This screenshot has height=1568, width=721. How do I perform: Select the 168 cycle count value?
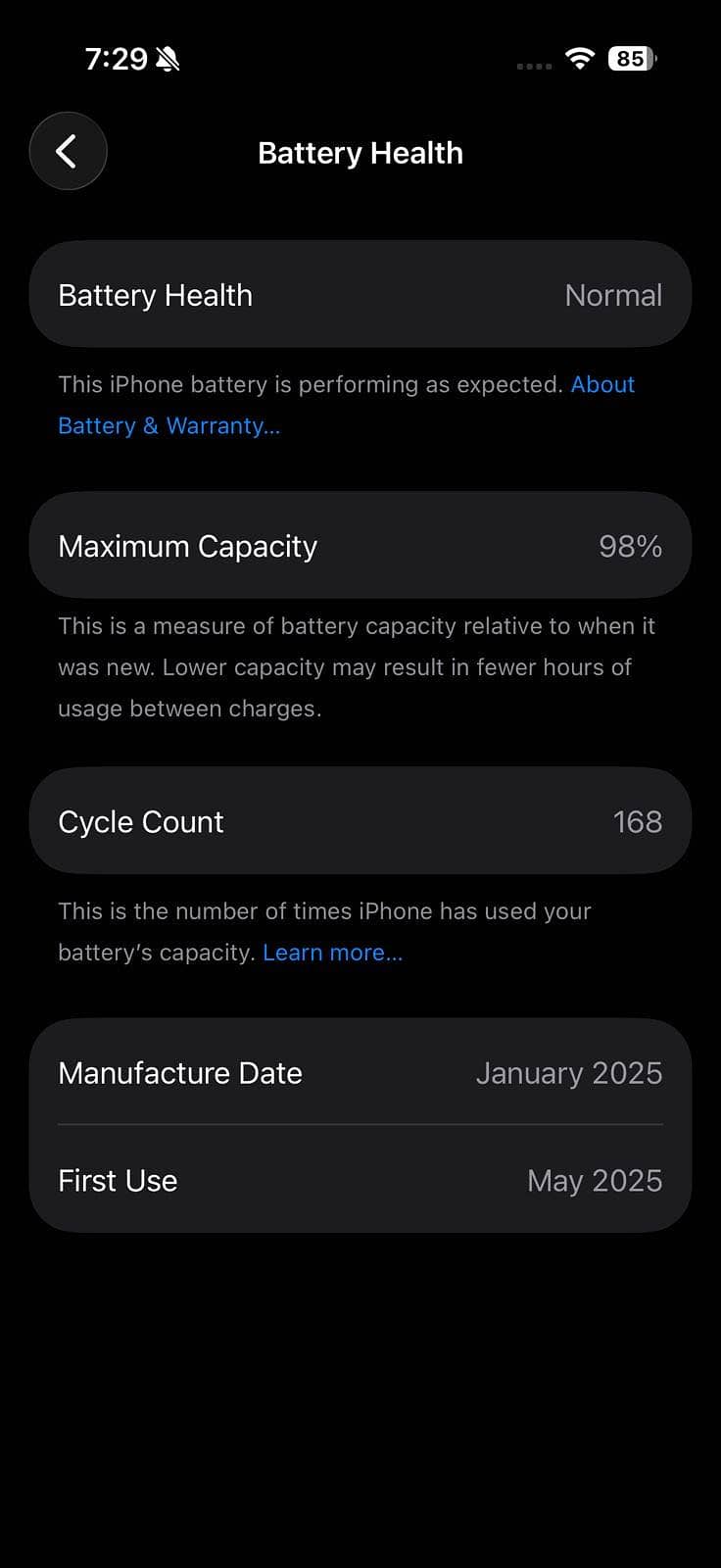[x=638, y=821]
